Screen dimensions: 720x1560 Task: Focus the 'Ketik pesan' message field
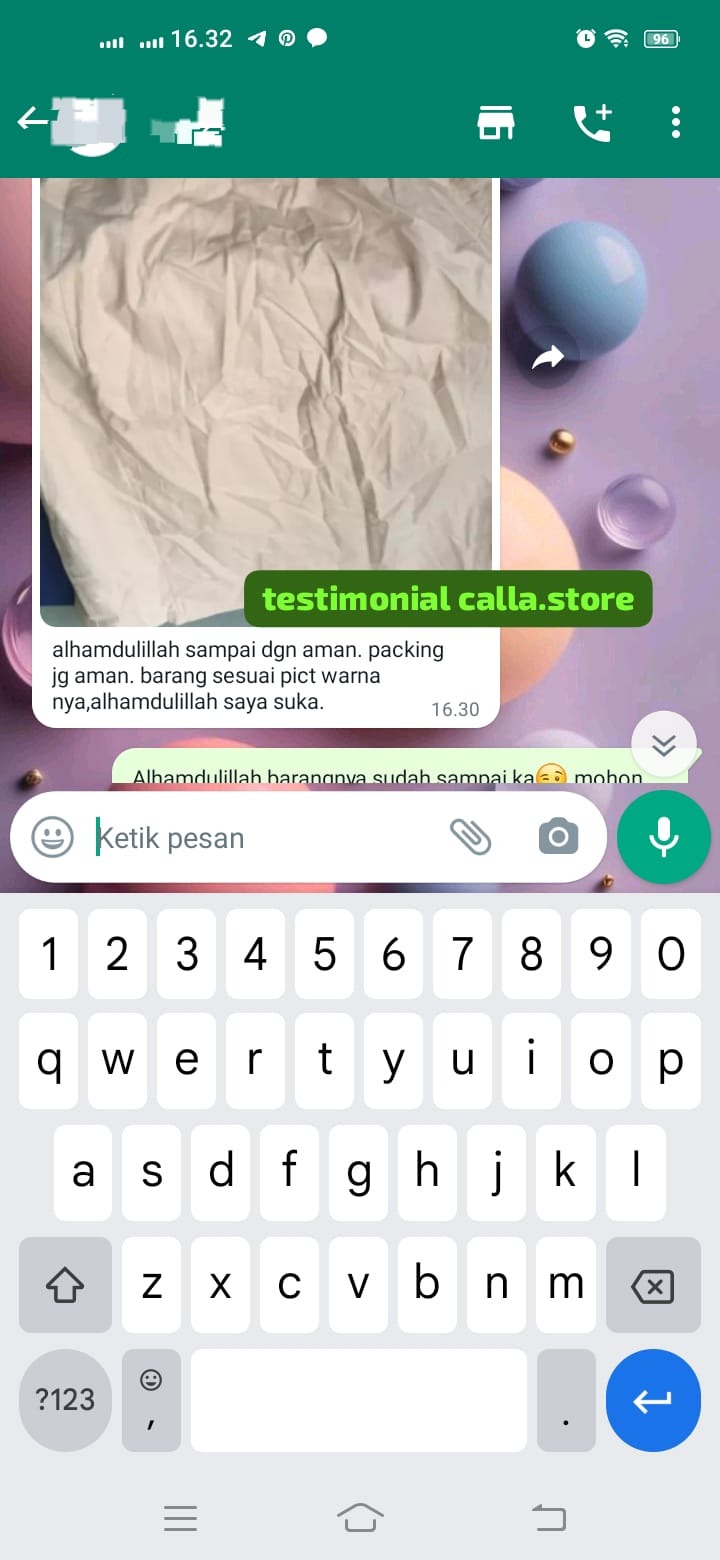[x=260, y=837]
